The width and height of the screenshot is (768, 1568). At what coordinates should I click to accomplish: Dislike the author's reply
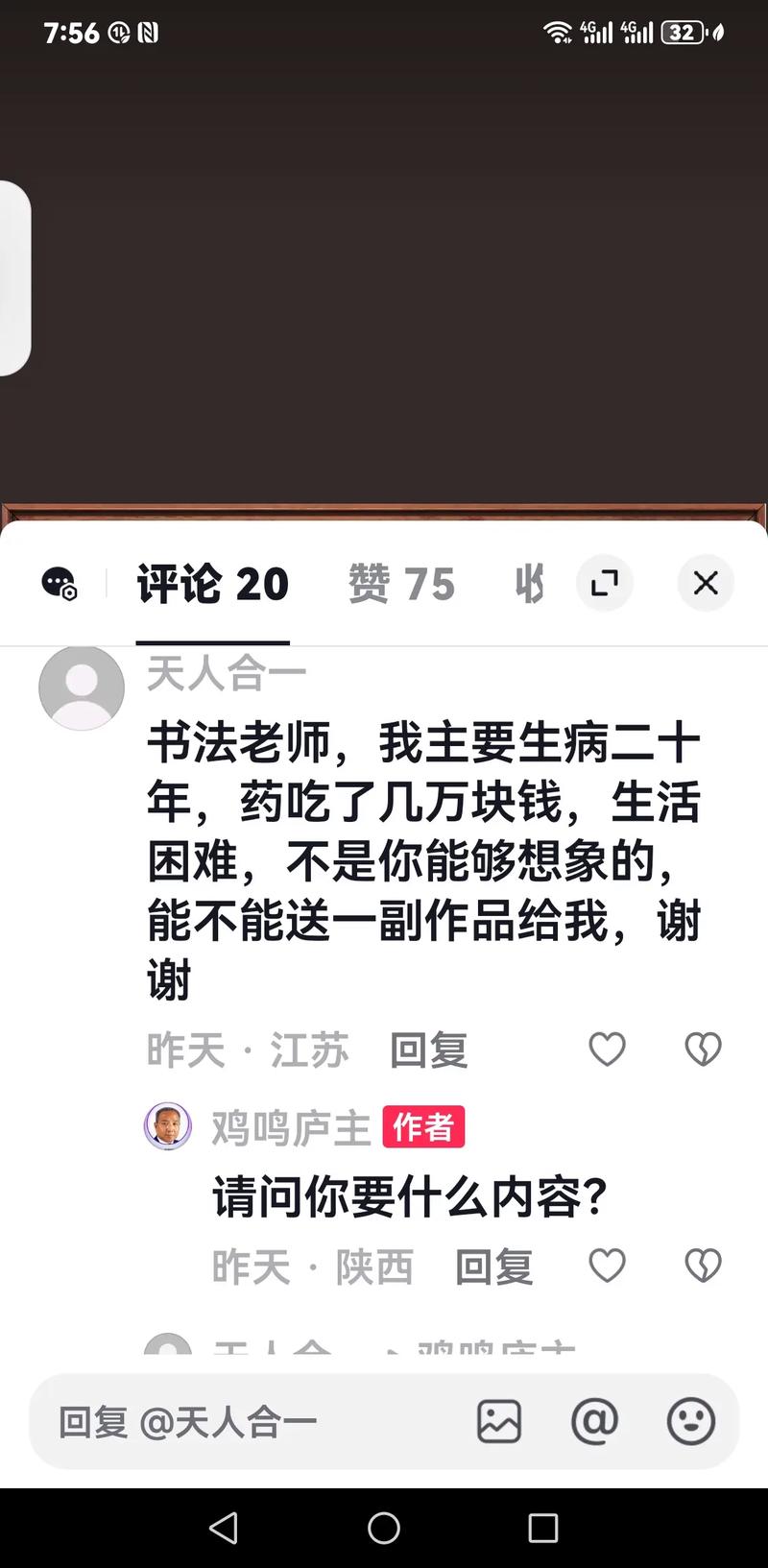click(x=701, y=1266)
